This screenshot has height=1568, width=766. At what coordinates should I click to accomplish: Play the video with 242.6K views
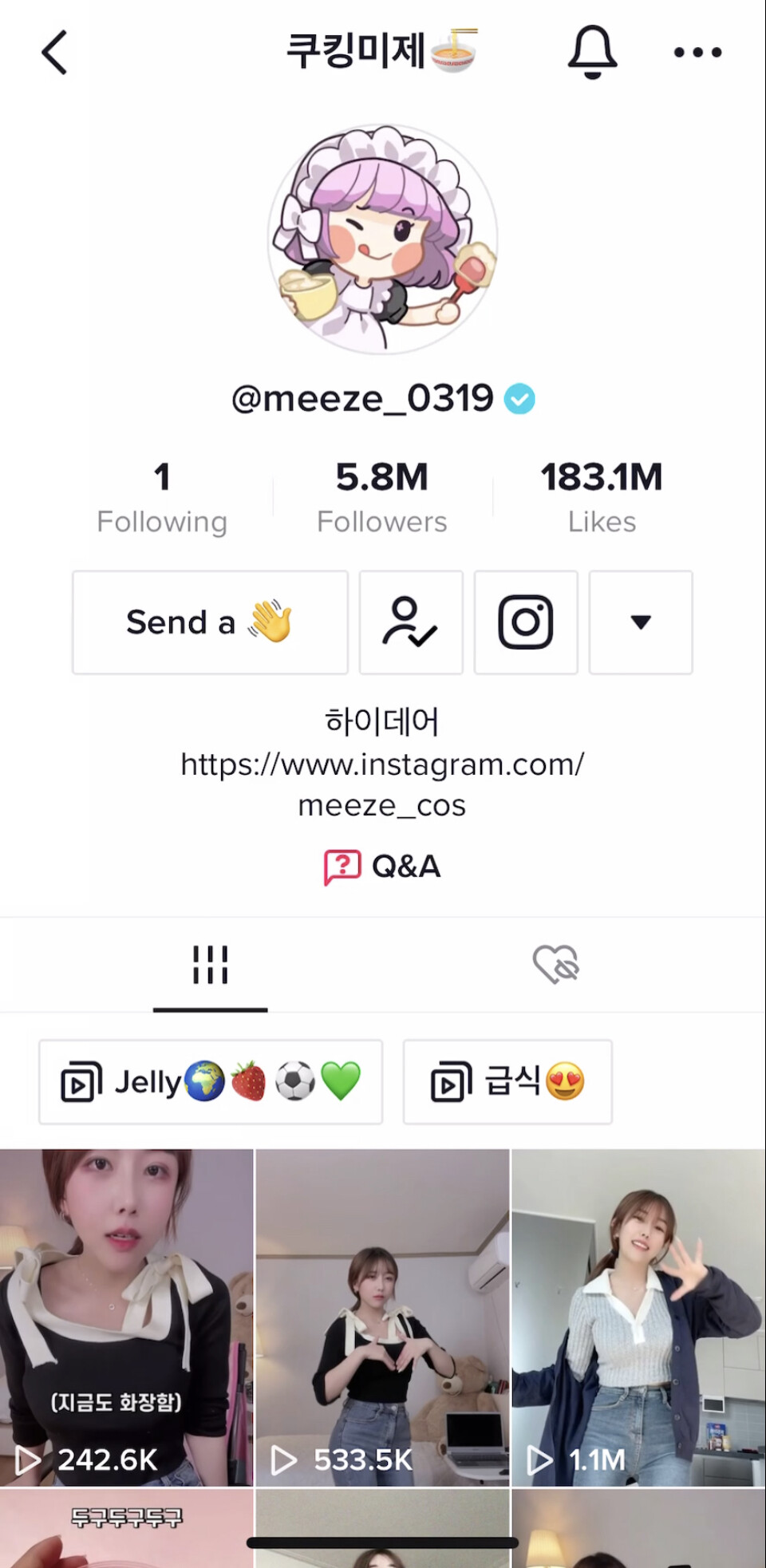click(126, 1317)
